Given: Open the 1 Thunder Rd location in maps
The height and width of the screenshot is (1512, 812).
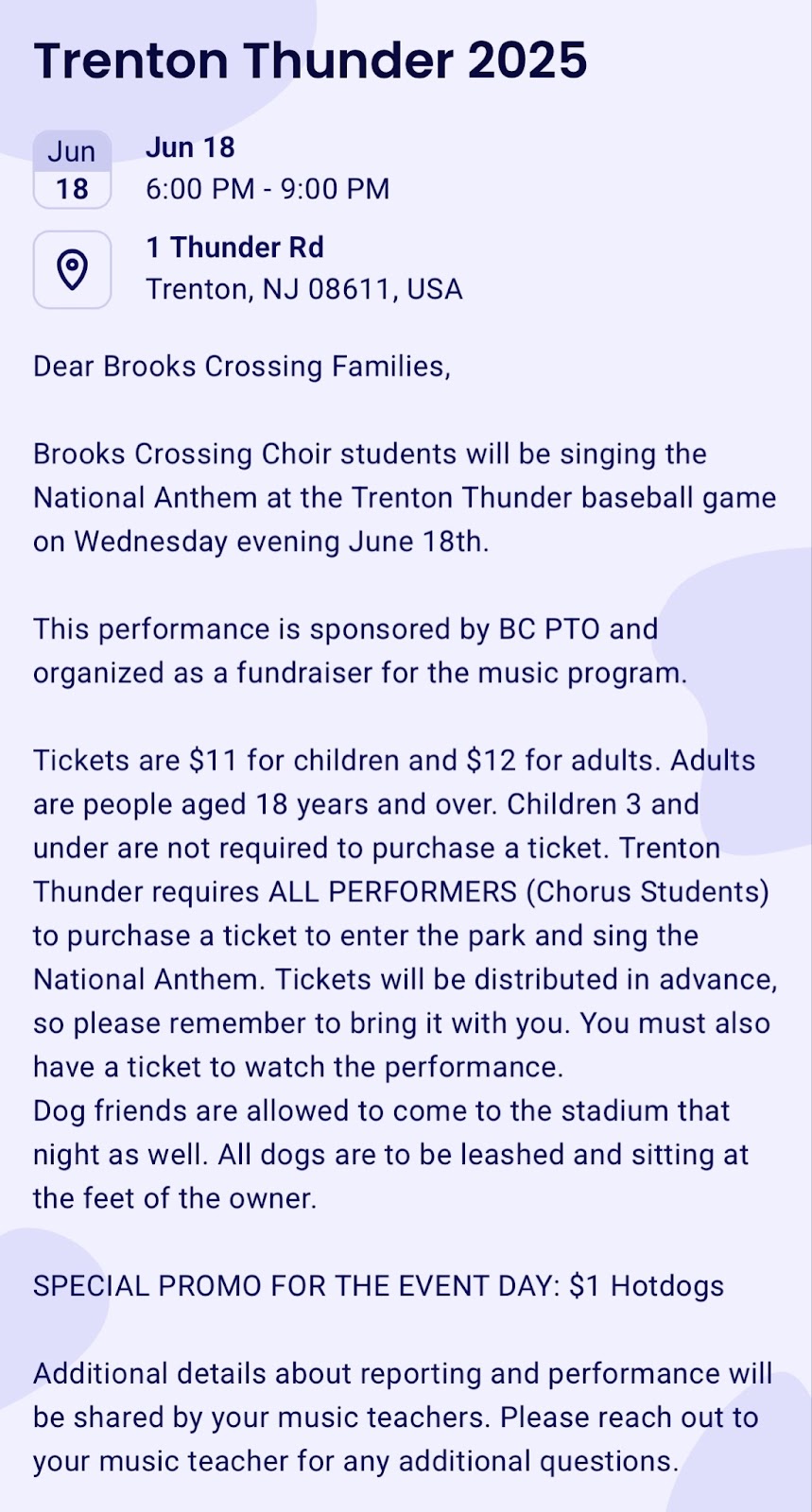Looking at the screenshot, I should [x=249, y=269].
